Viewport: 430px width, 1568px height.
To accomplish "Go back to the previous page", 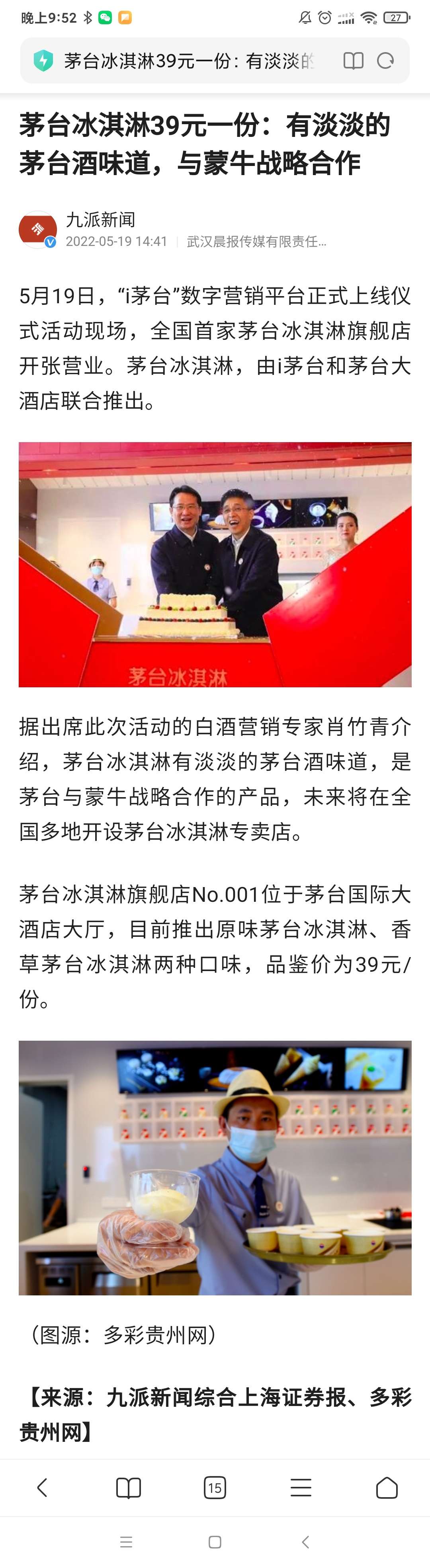I will tap(43, 1488).
